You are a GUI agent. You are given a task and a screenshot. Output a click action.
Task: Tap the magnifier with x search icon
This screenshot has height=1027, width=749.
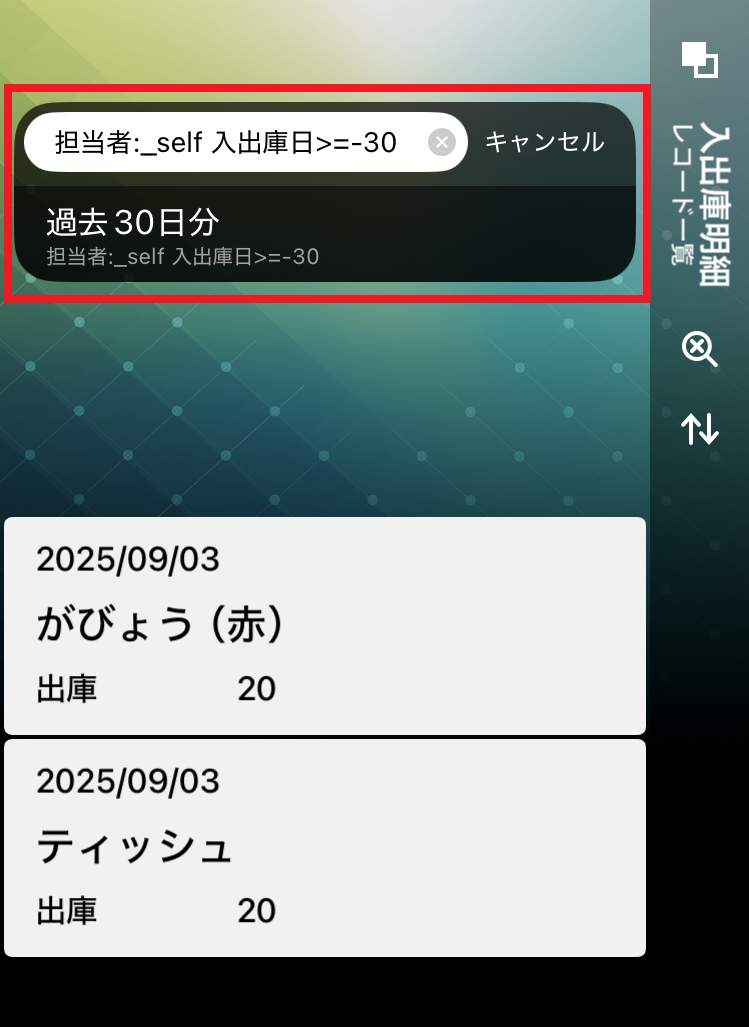pos(700,350)
